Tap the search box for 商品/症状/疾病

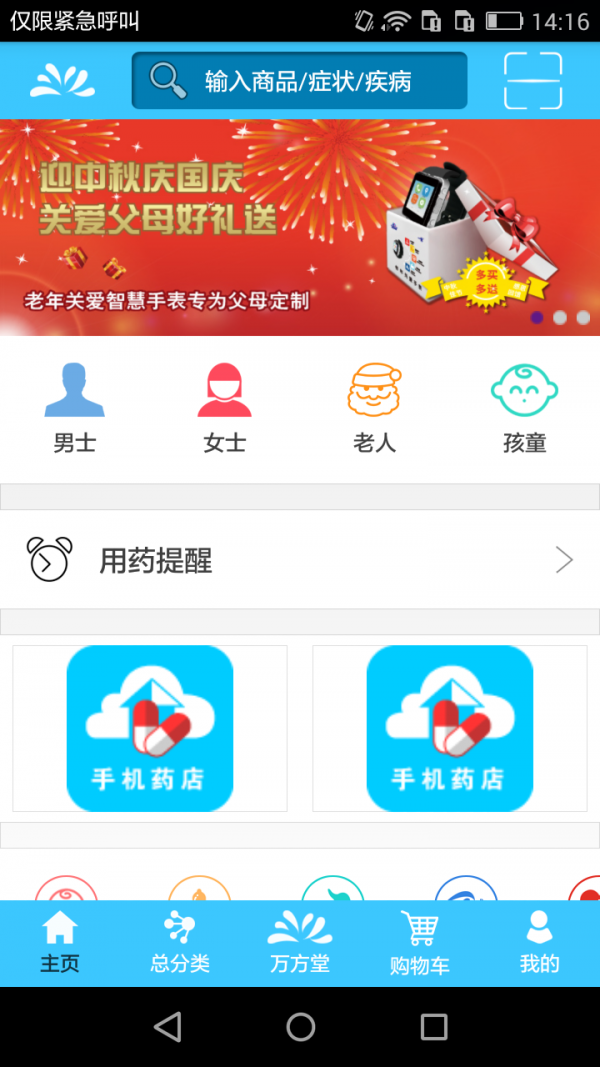[x=299, y=81]
